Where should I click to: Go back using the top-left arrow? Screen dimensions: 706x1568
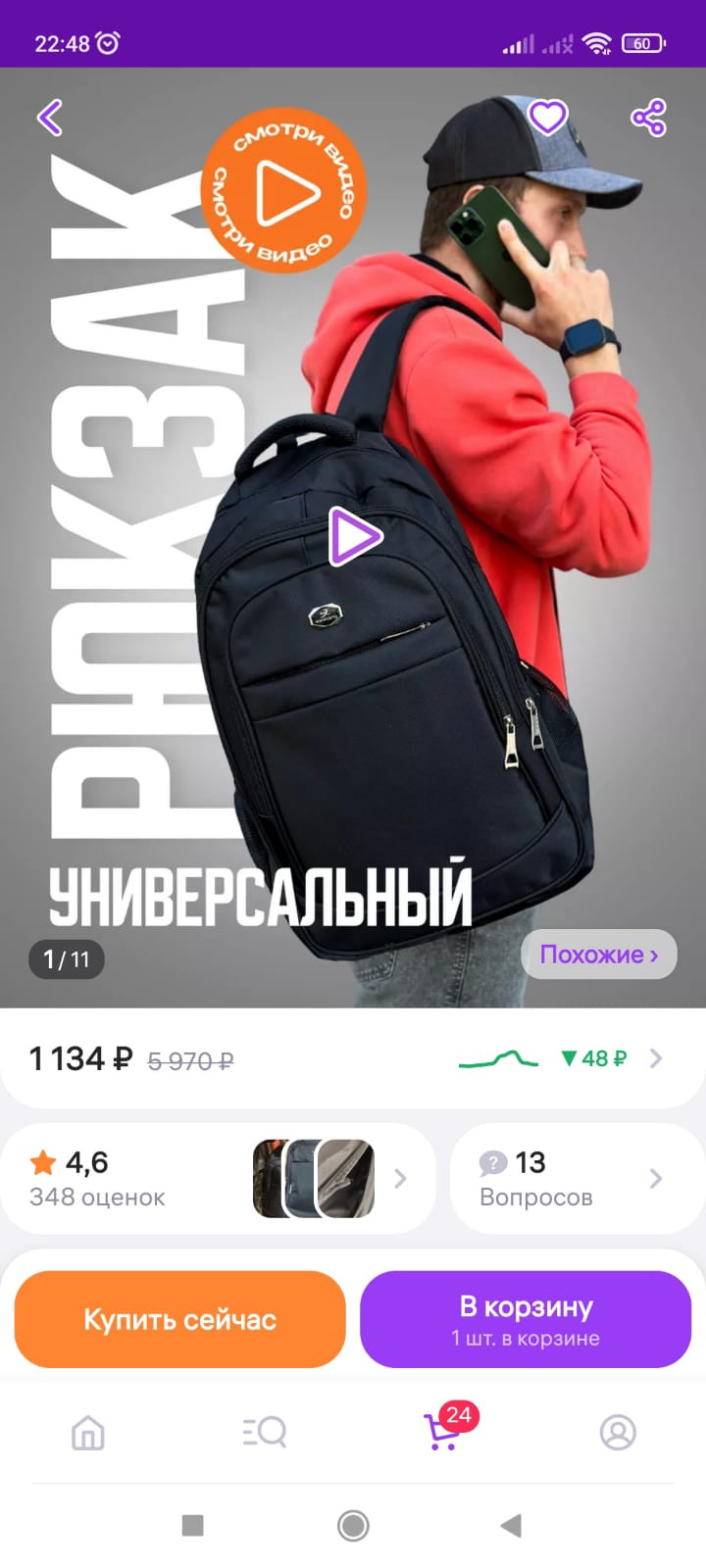(x=50, y=118)
